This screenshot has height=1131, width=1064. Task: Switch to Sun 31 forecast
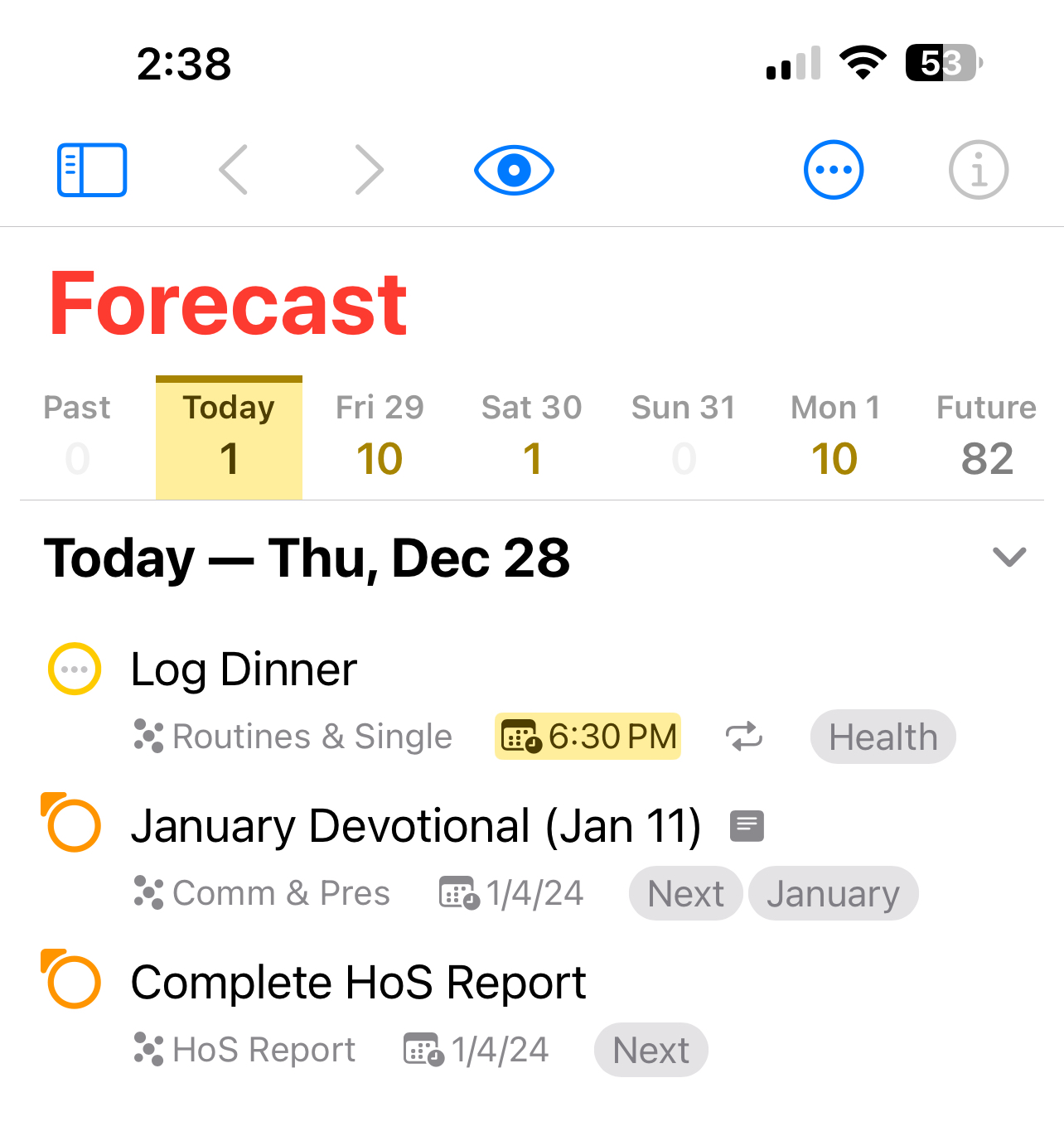684,437
